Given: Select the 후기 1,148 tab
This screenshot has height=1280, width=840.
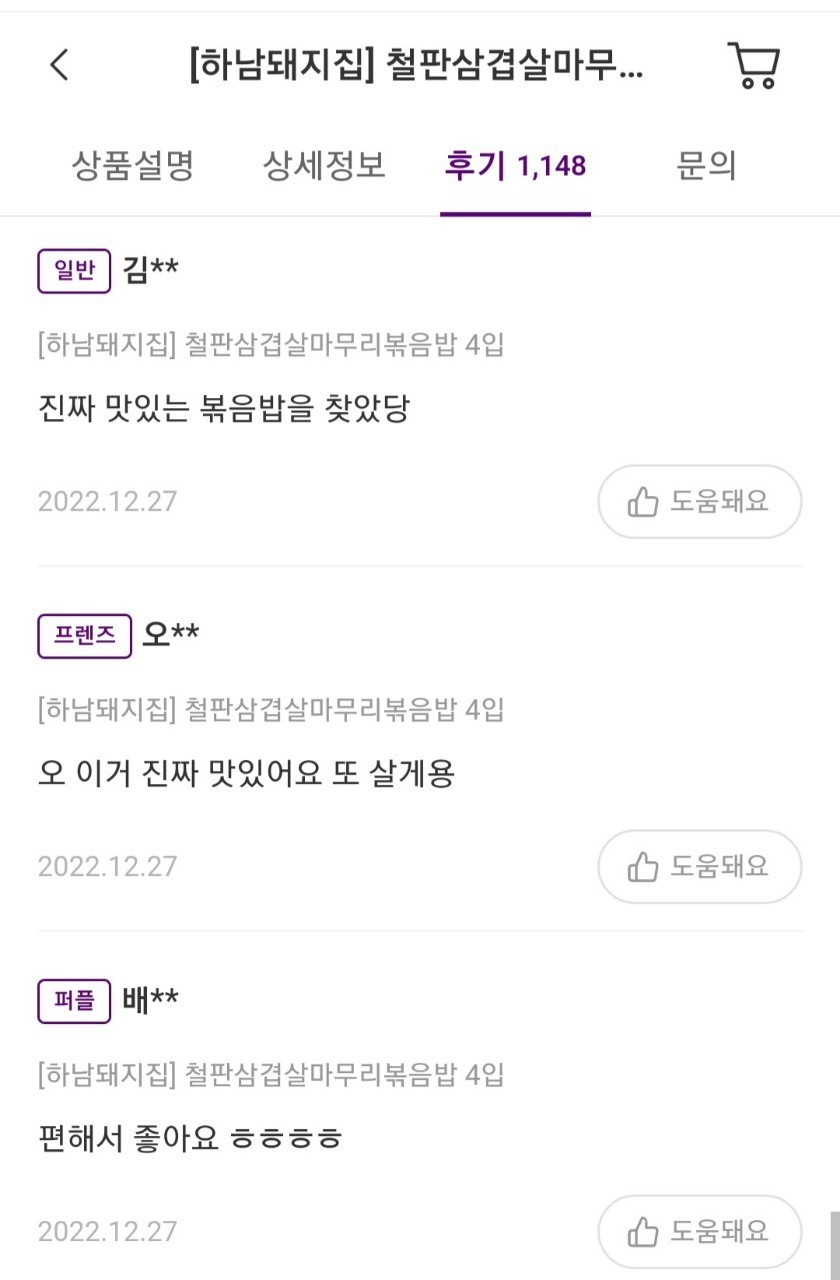Looking at the screenshot, I should (515, 166).
